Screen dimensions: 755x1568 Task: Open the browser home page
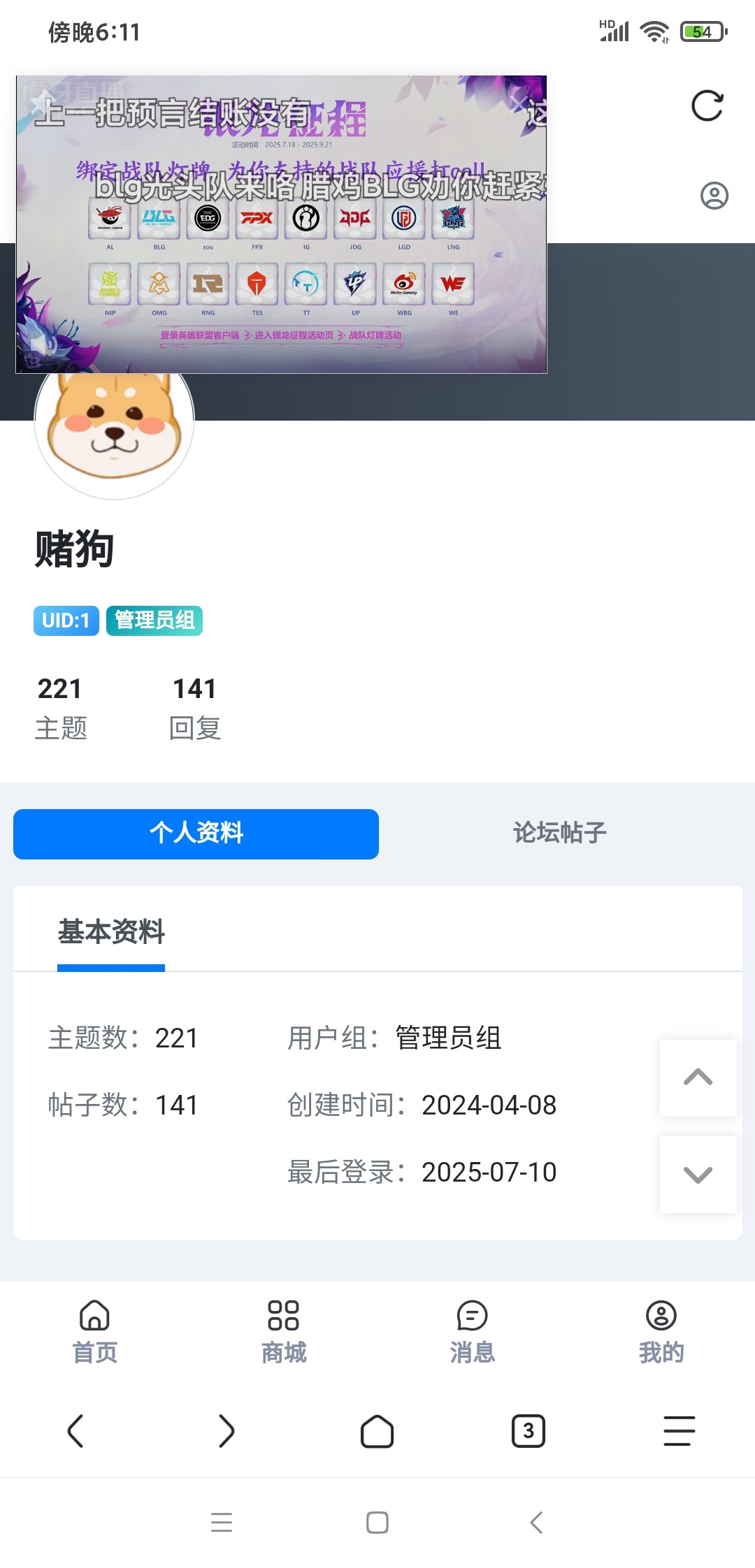377,1431
